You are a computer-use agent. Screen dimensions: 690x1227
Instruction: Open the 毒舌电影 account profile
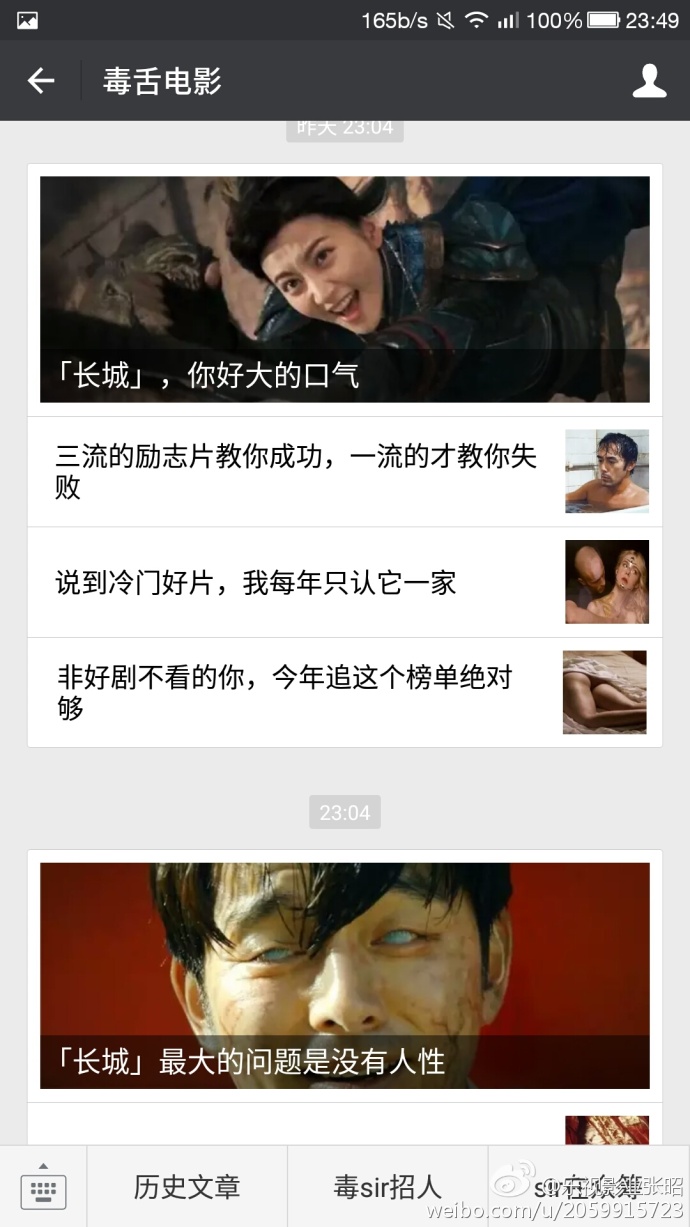click(x=649, y=81)
